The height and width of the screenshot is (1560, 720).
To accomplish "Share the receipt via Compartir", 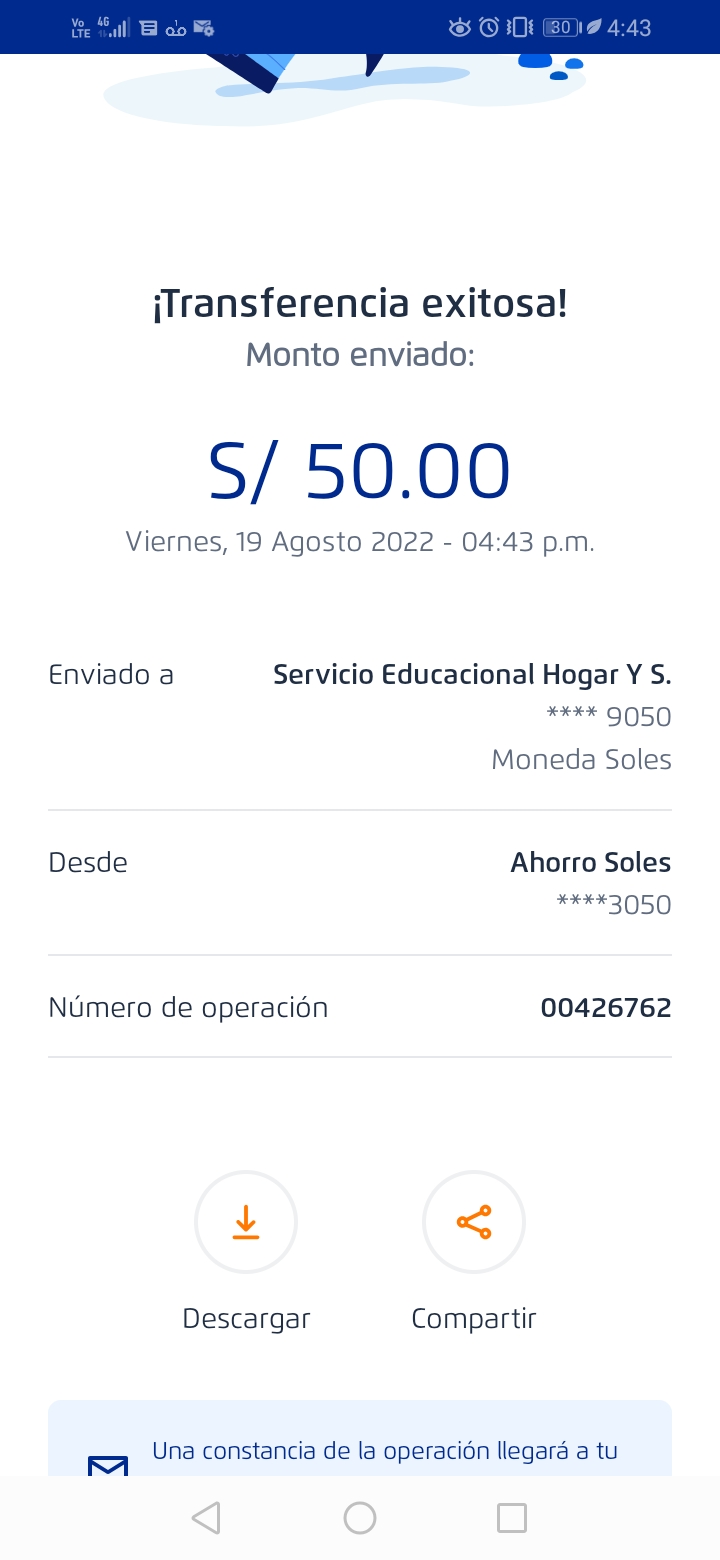I will coord(474,1222).
